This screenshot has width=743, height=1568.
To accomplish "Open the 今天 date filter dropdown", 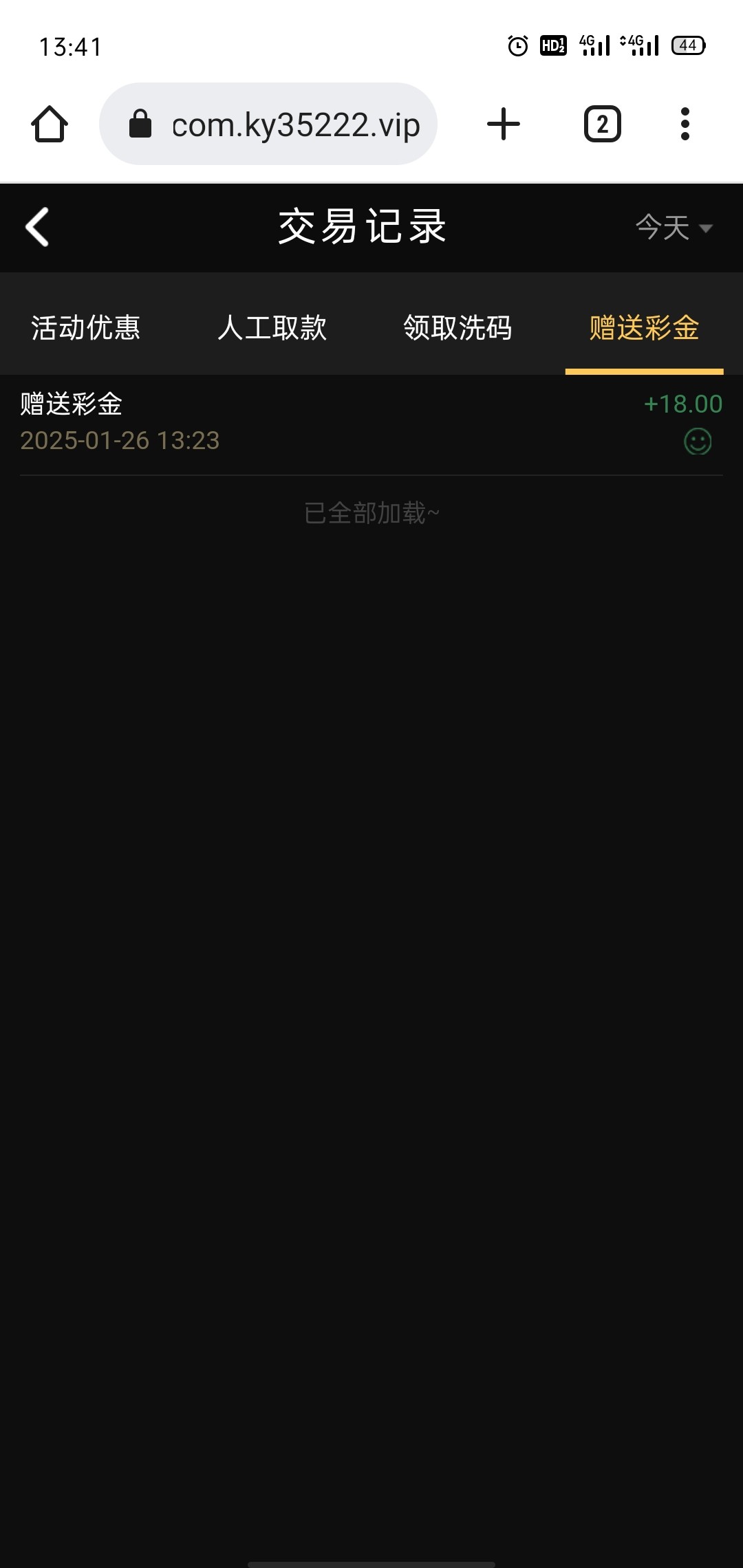I will pos(674,228).
